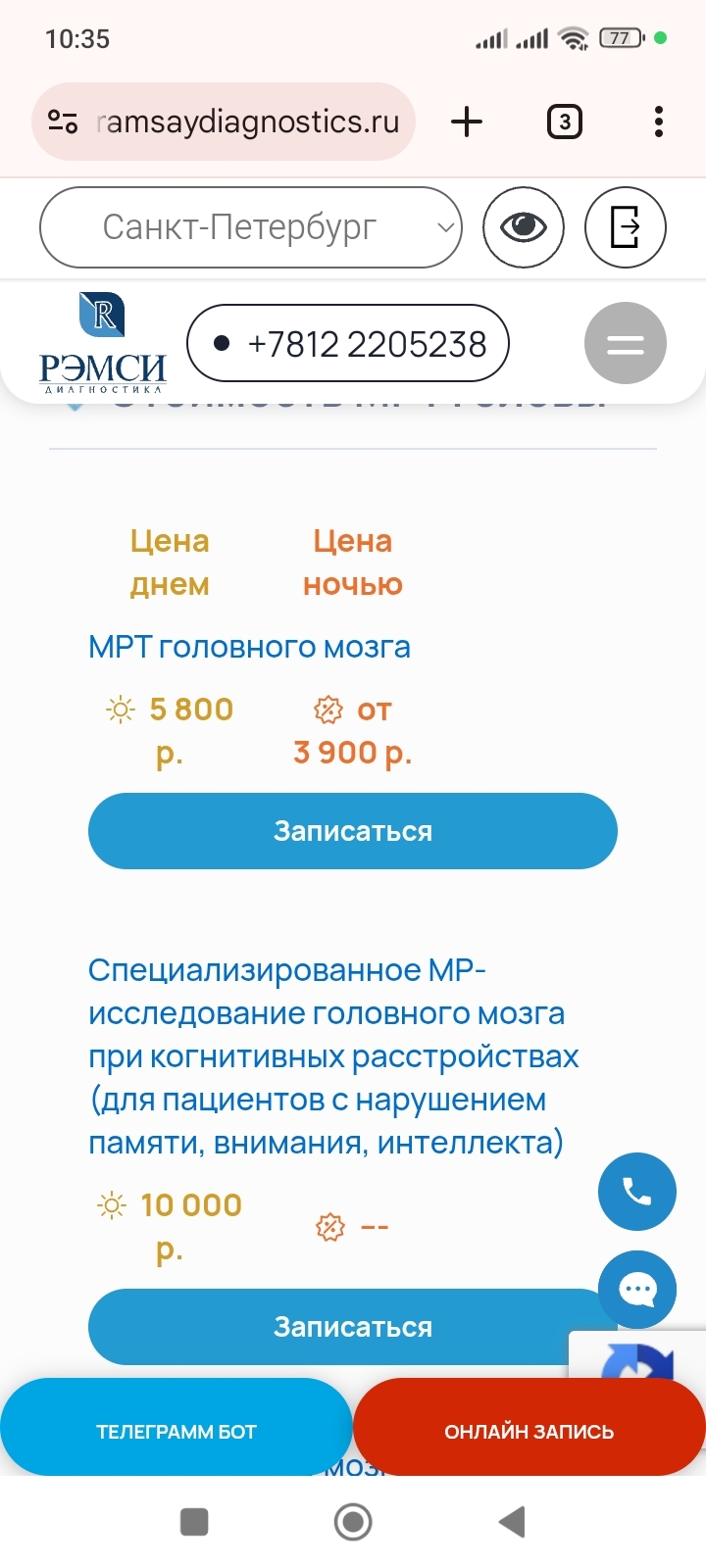706x1568 pixels.
Task: Open the floating chat bubble
Action: [637, 1290]
